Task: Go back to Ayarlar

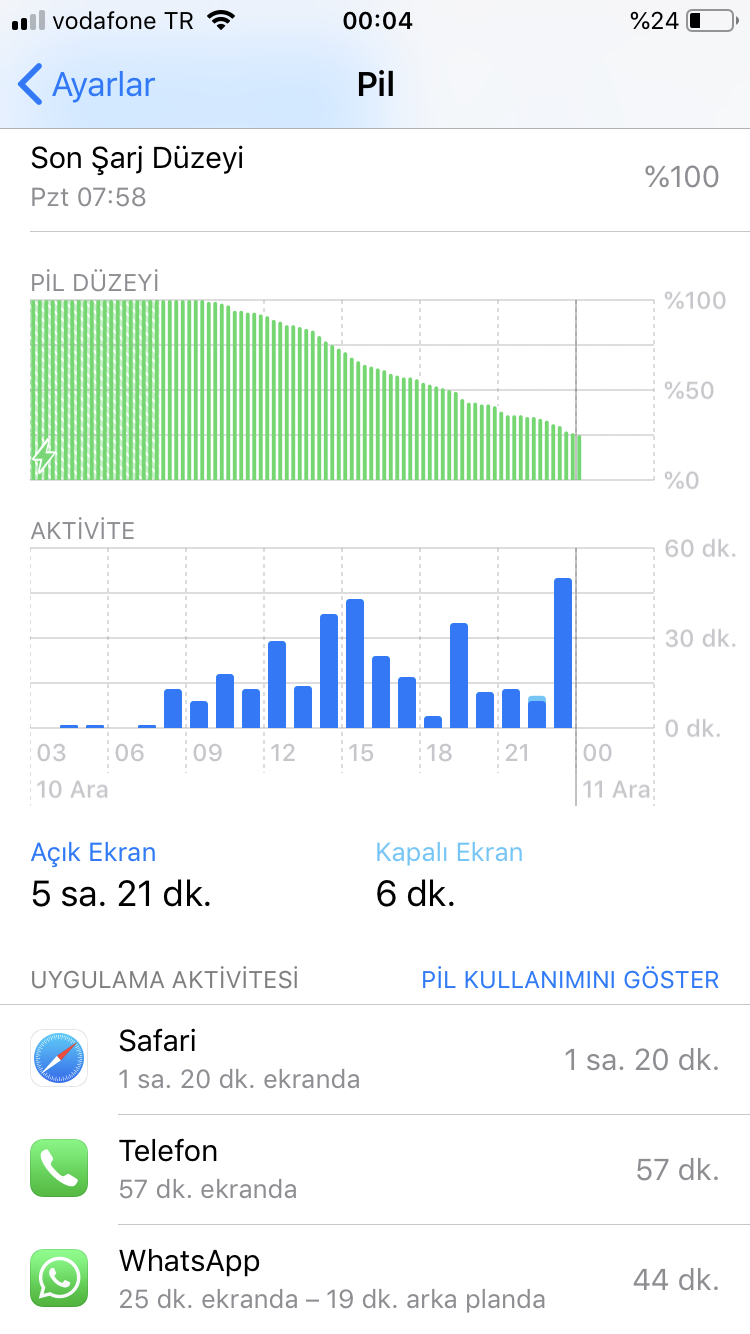Action: click(x=87, y=85)
